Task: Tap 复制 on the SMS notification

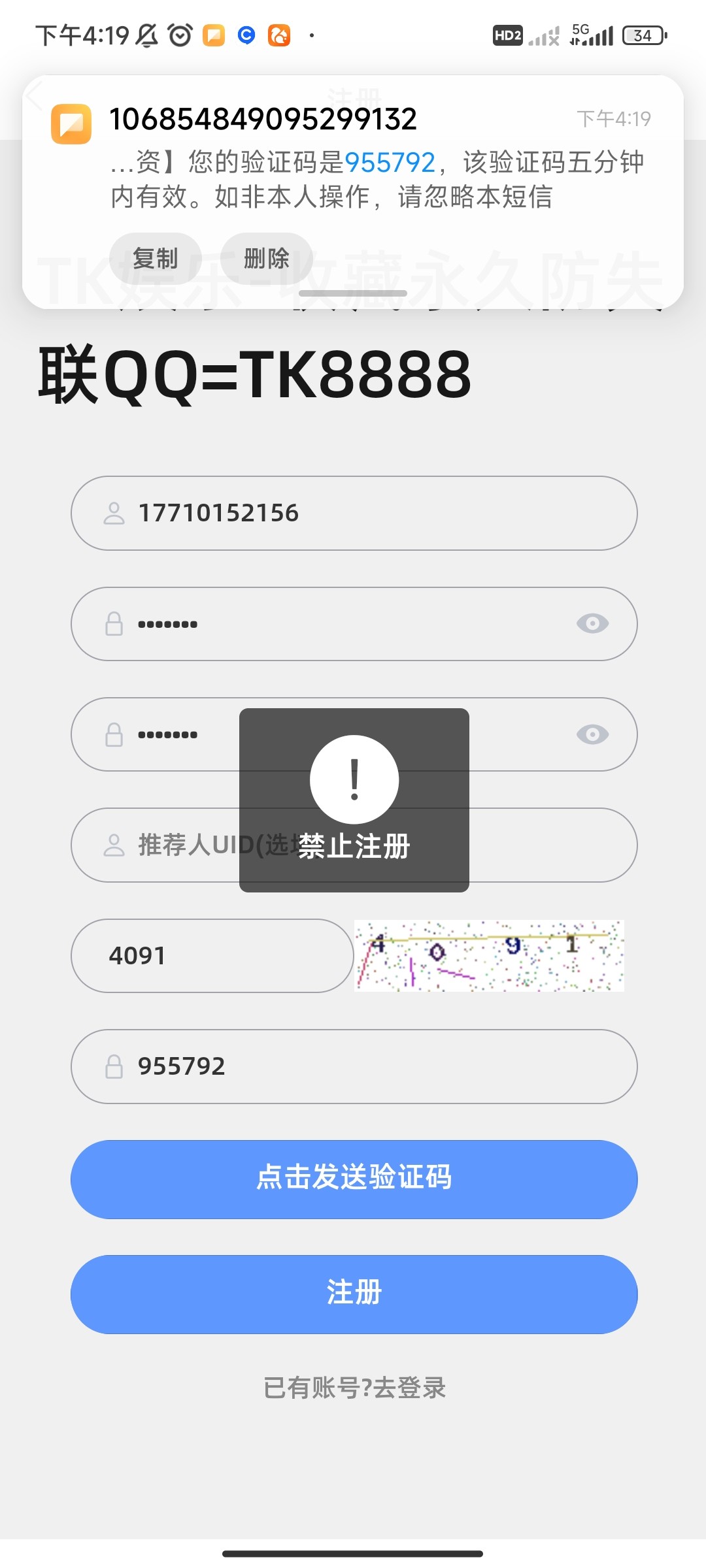Action: 155,259
